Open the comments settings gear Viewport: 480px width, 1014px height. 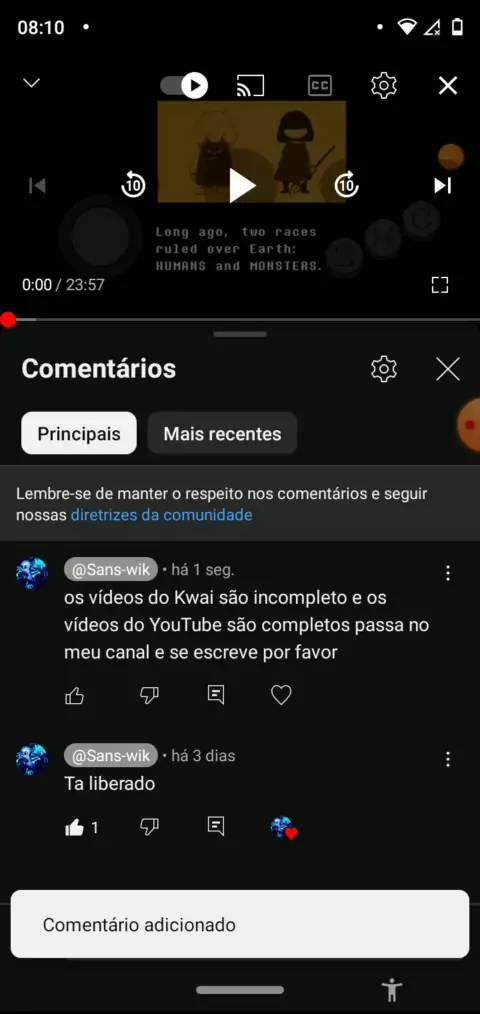click(384, 369)
